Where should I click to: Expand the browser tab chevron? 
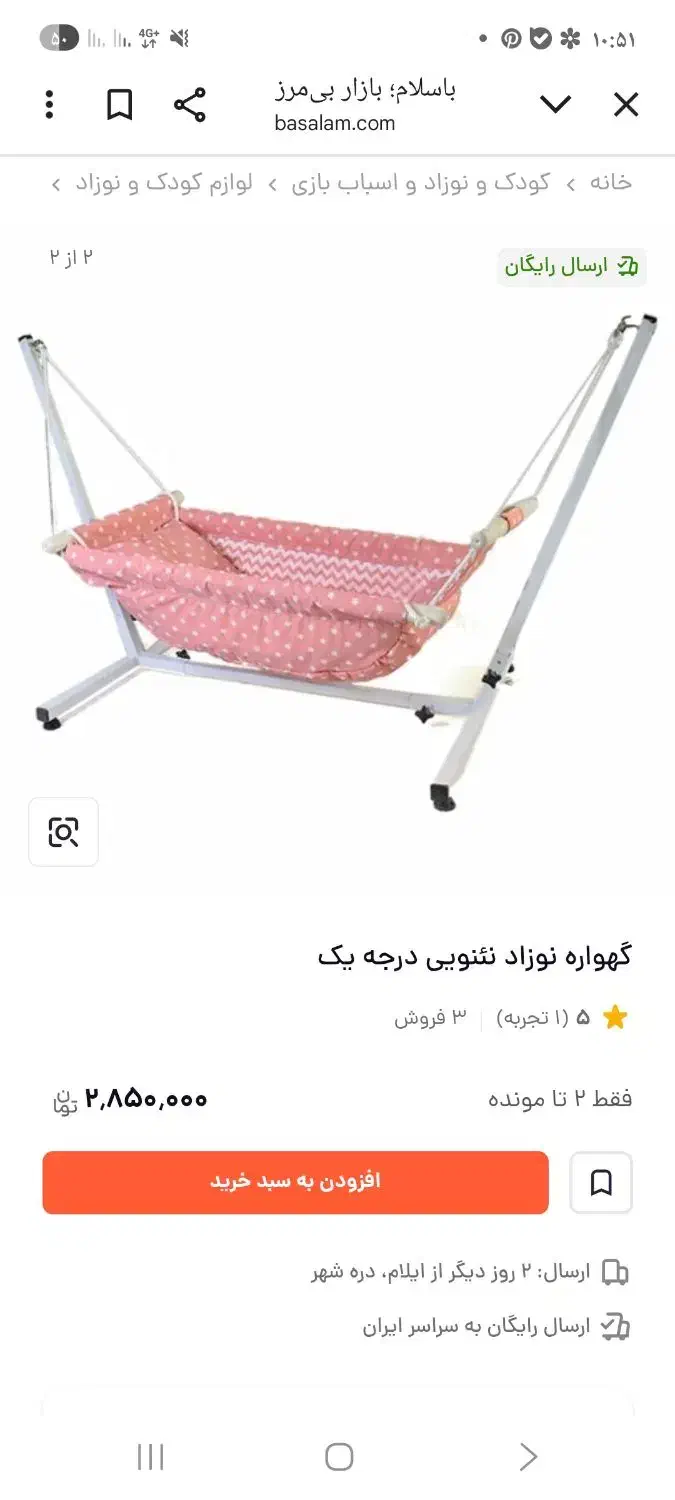pyautogui.click(x=555, y=104)
